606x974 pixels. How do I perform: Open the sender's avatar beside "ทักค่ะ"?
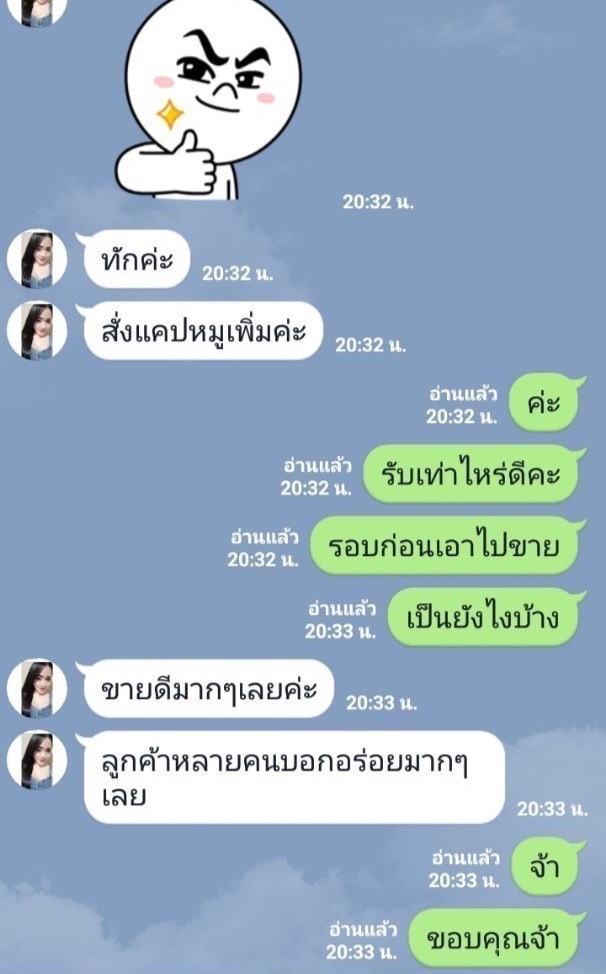[x=37, y=259]
